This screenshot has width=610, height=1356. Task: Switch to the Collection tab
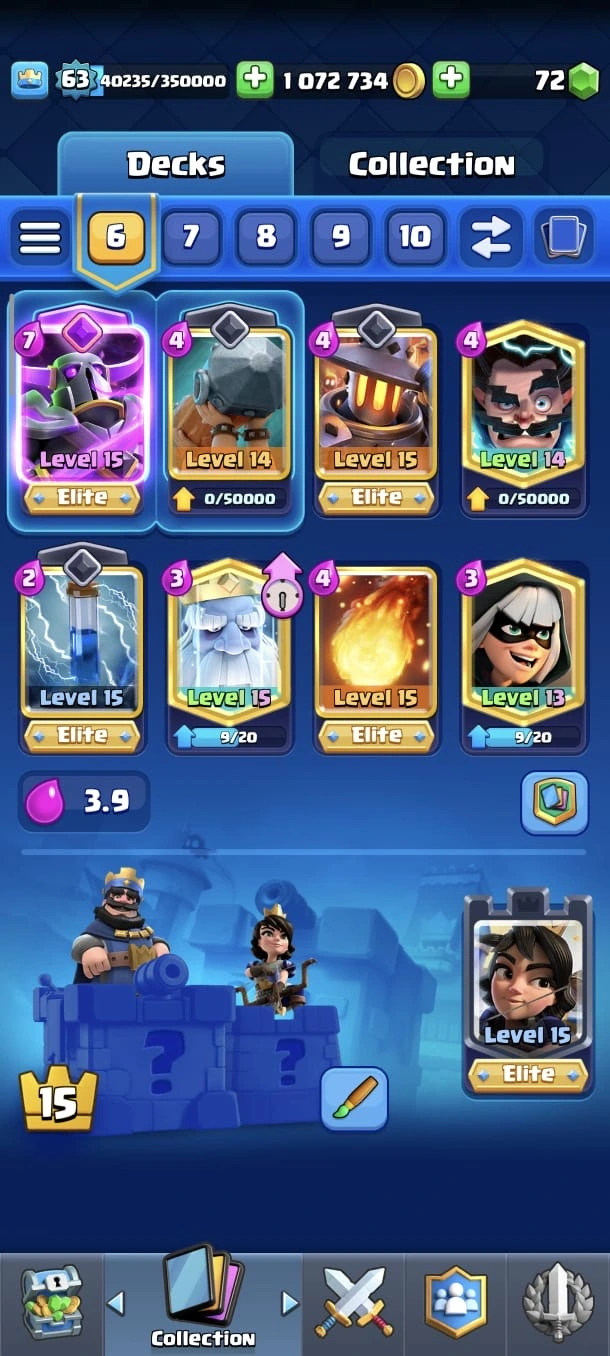(431, 164)
